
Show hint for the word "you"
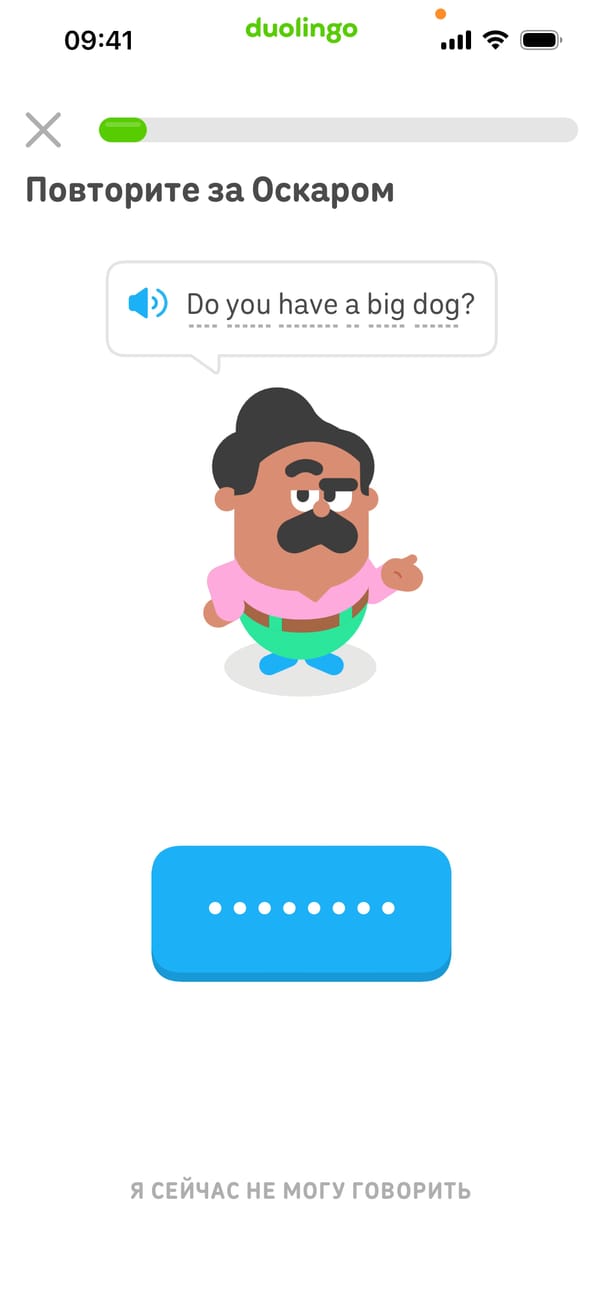248,304
